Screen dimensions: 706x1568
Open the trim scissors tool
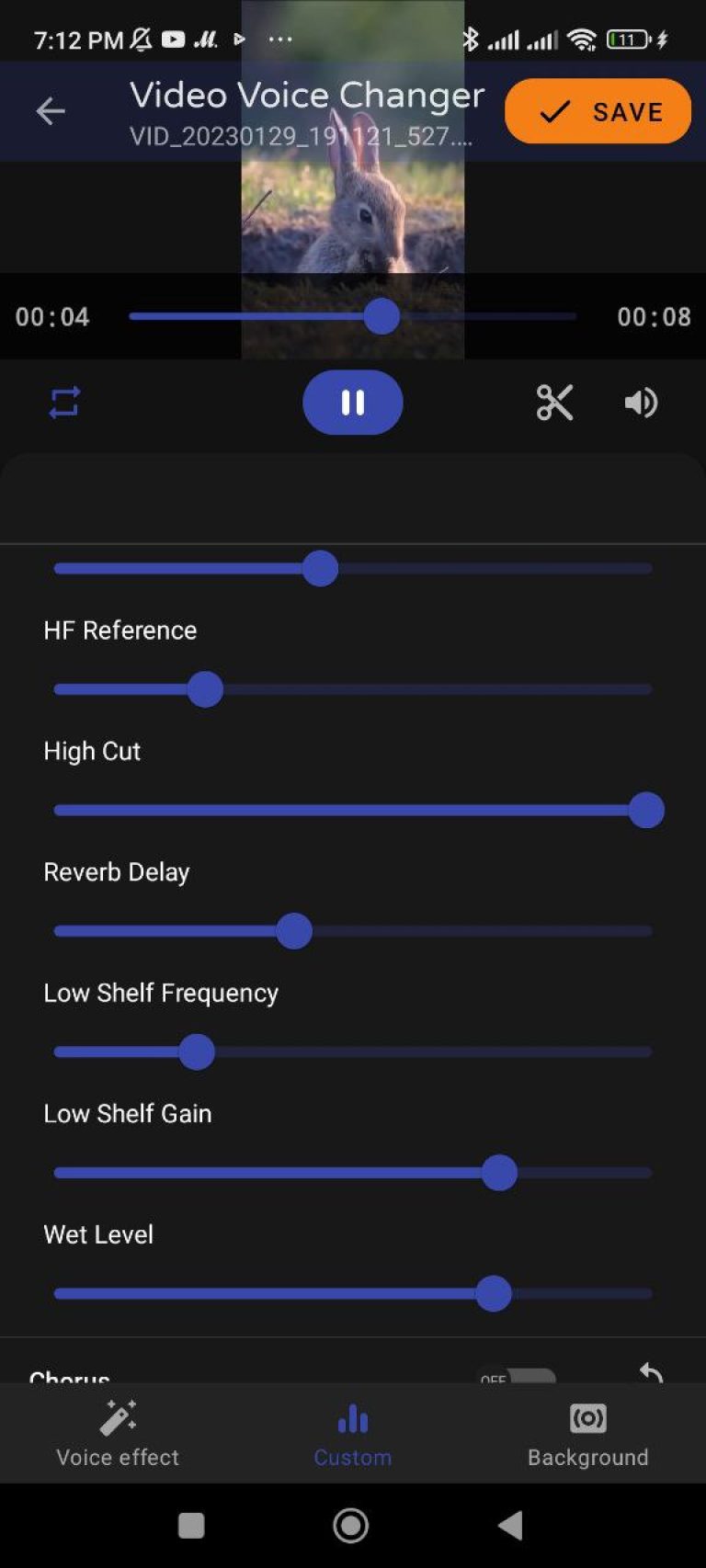[x=555, y=402]
